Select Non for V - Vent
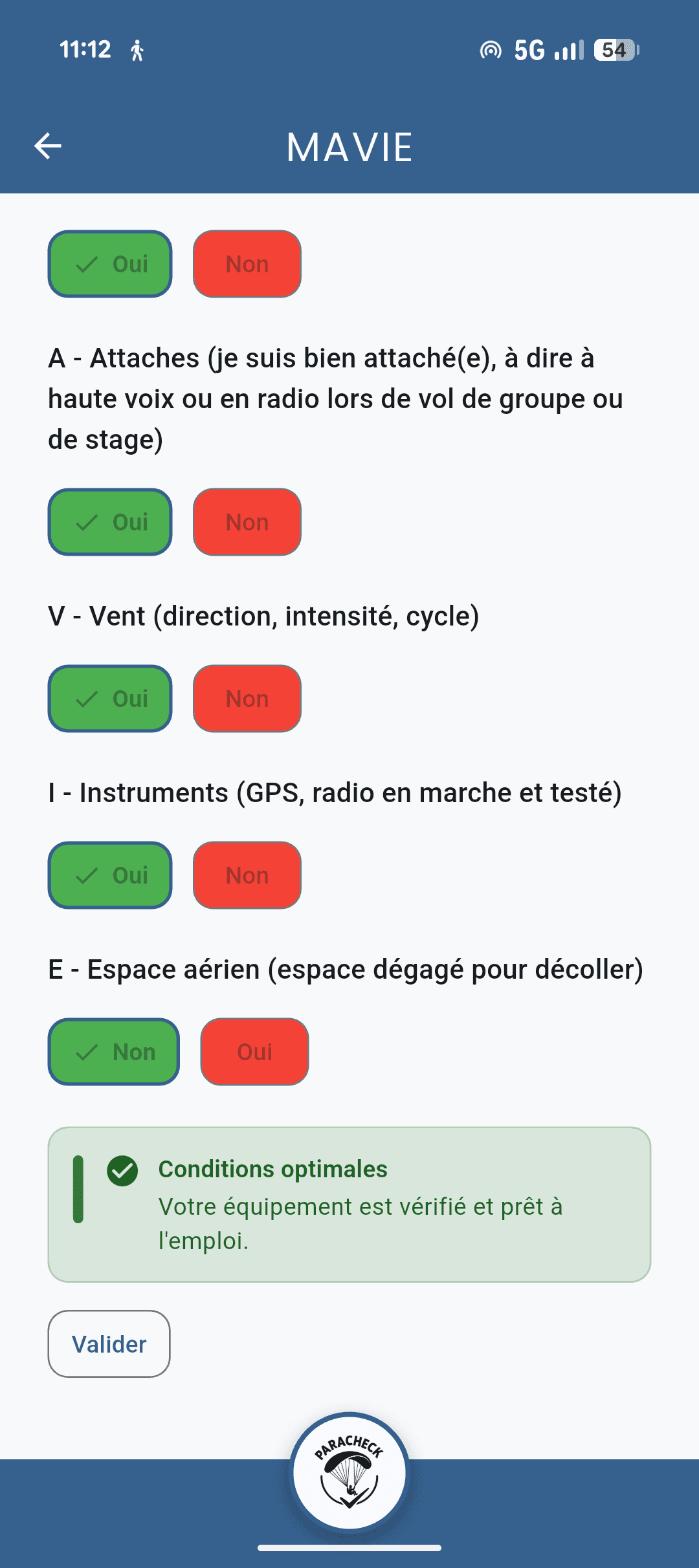The height and width of the screenshot is (1568, 699). point(247,699)
